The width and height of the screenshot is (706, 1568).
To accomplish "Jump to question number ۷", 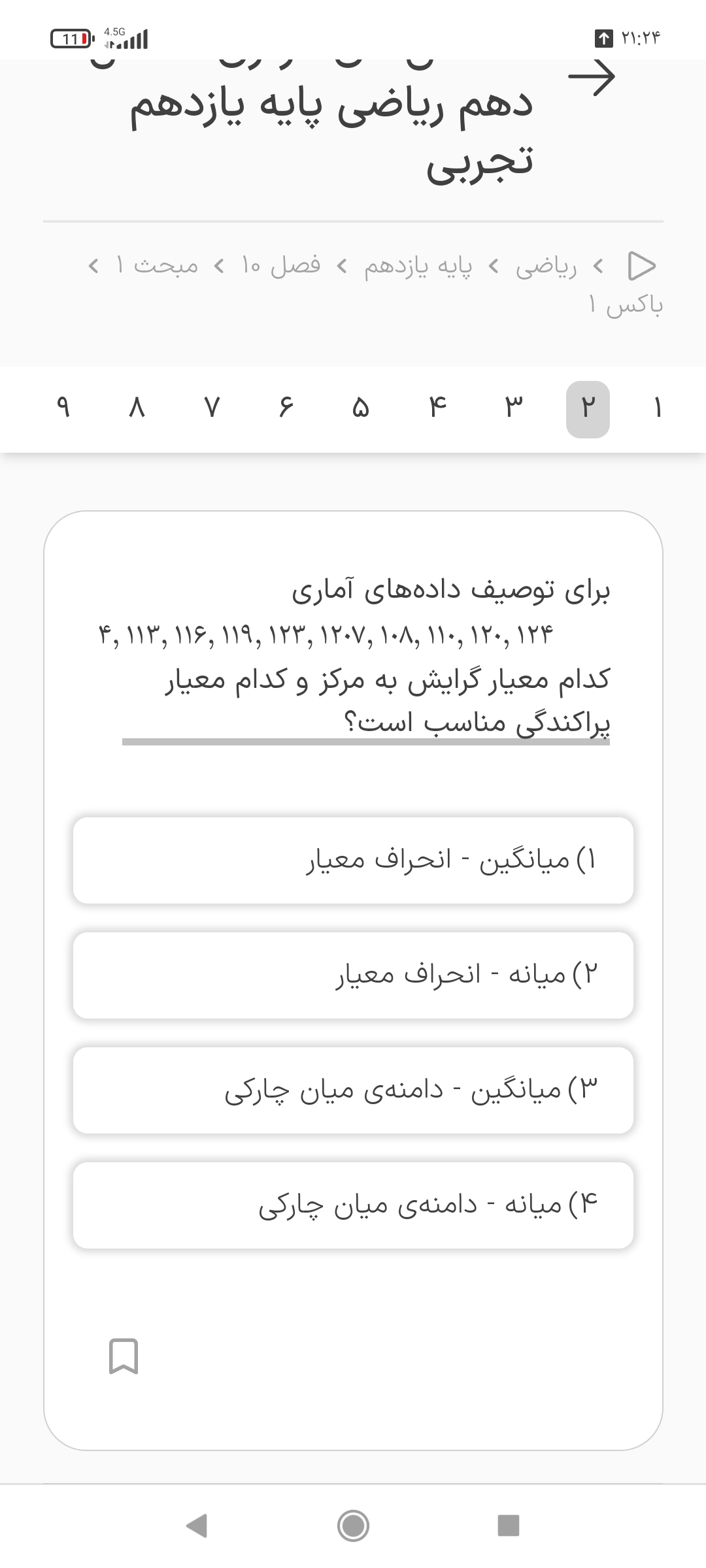I will [x=211, y=409].
